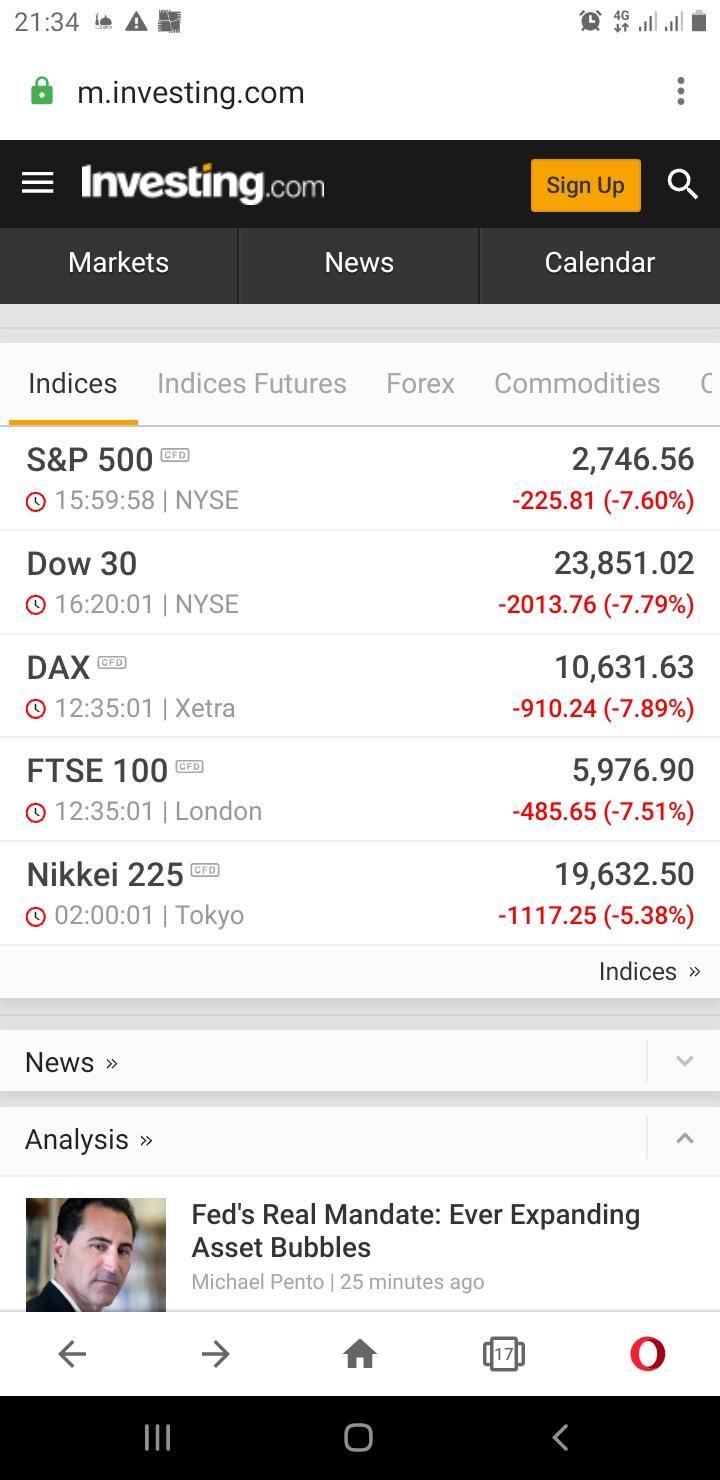Open the Calendar section
Screen dimensions: 720x1480
(x=599, y=263)
